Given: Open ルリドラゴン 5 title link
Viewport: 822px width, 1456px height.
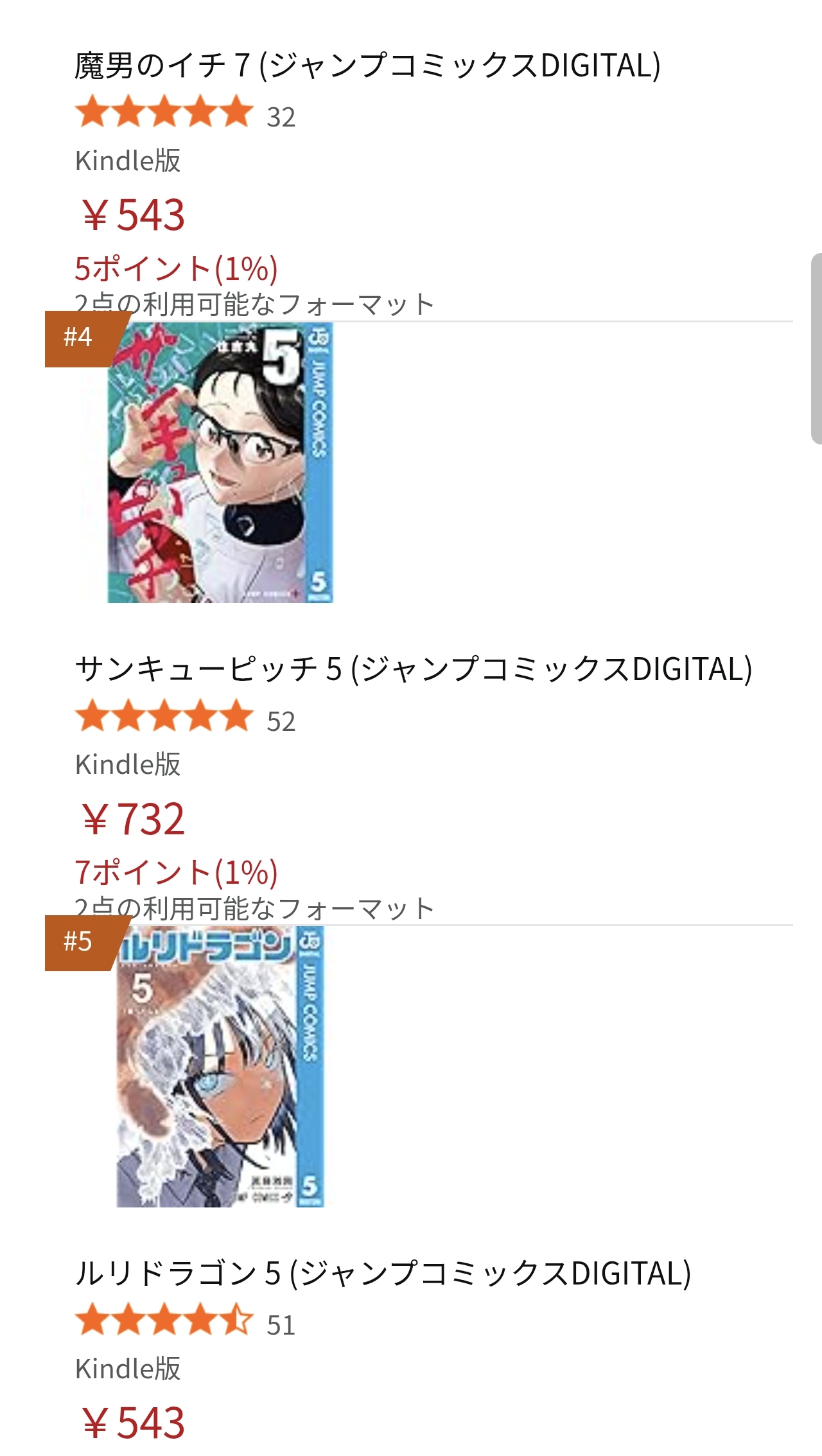Looking at the screenshot, I should pyautogui.click(x=383, y=1273).
